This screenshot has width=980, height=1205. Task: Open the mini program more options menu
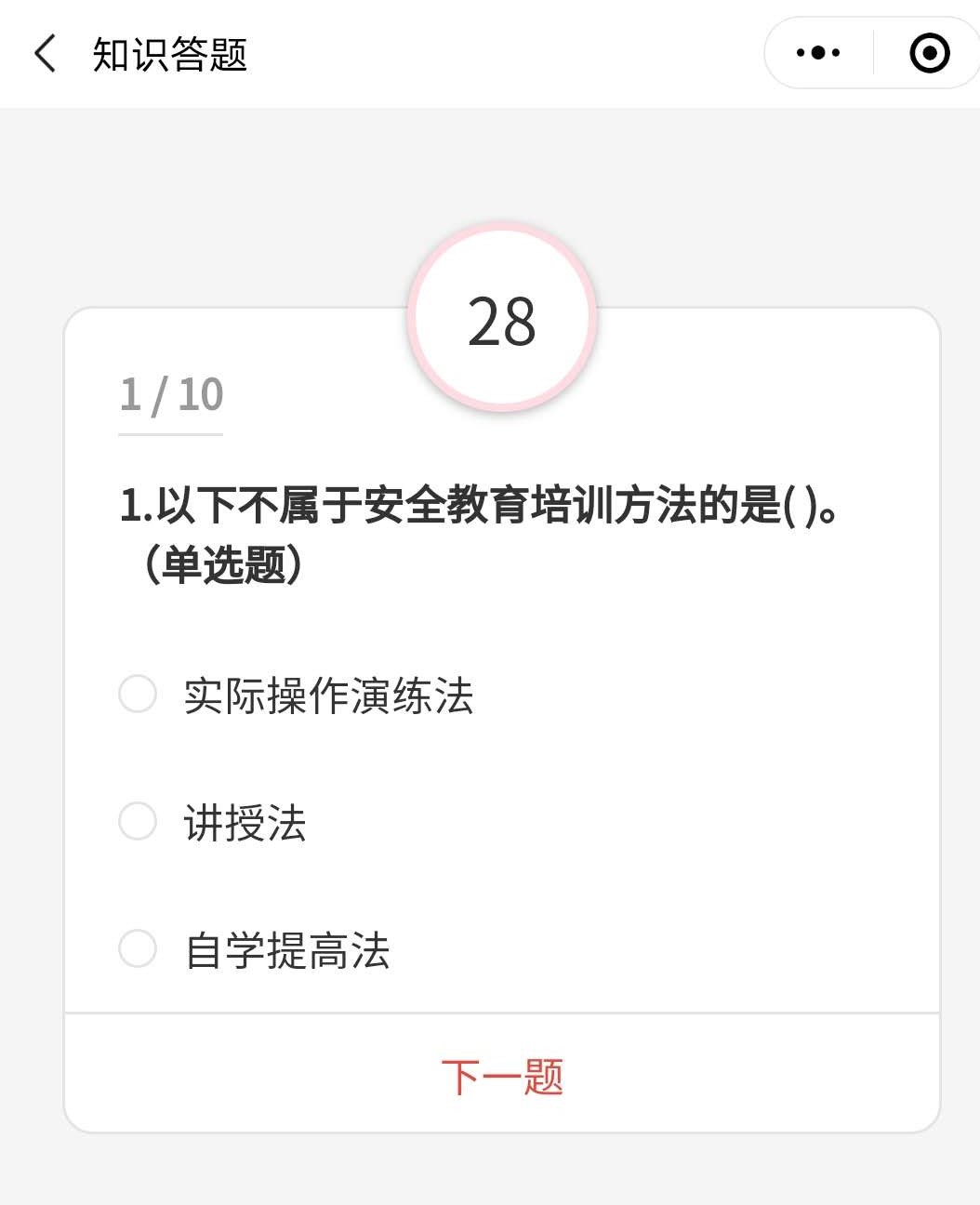pos(818,53)
